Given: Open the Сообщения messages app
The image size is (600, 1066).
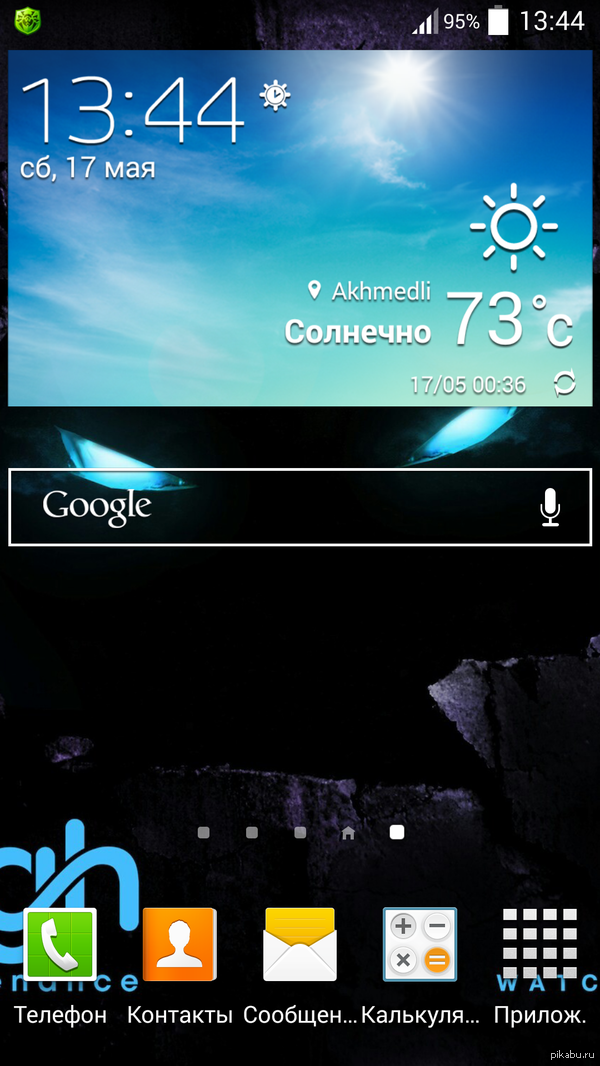Looking at the screenshot, I should click(300, 945).
